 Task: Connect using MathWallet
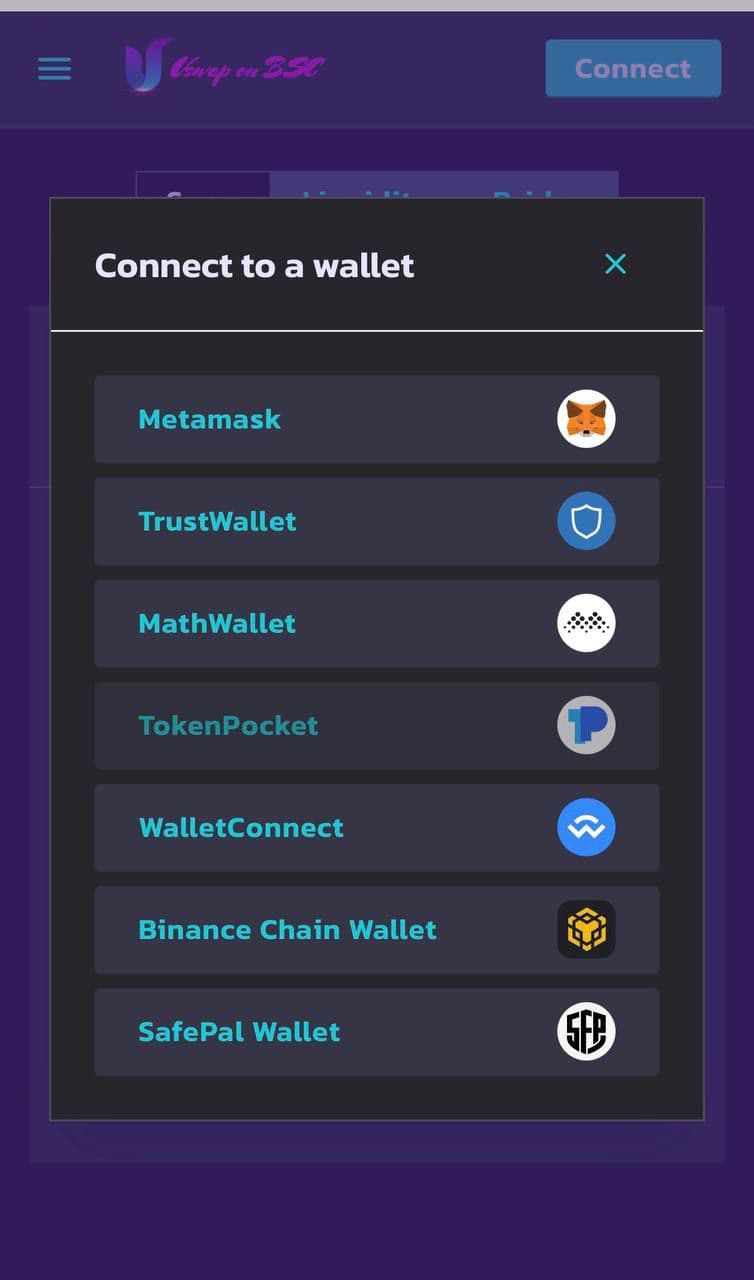376,623
